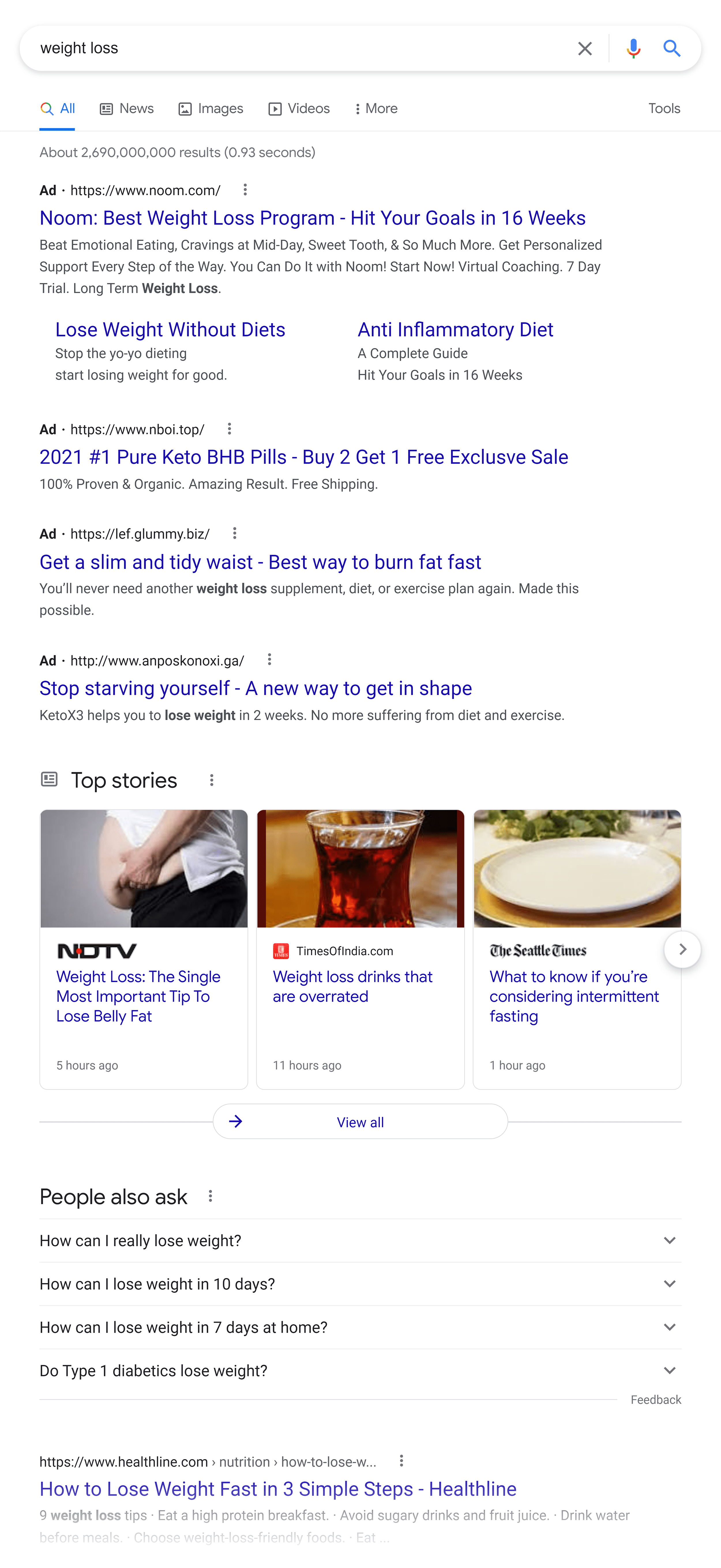Switch to the News tab

click(127, 109)
